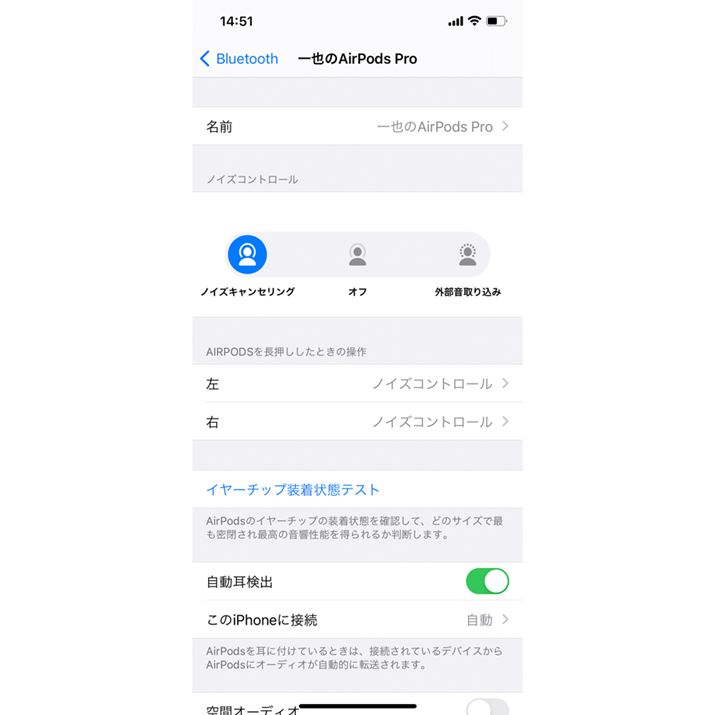The image size is (715, 715).
Task: Start the イヤーチップ装着状態テスト
Action: tap(293, 490)
